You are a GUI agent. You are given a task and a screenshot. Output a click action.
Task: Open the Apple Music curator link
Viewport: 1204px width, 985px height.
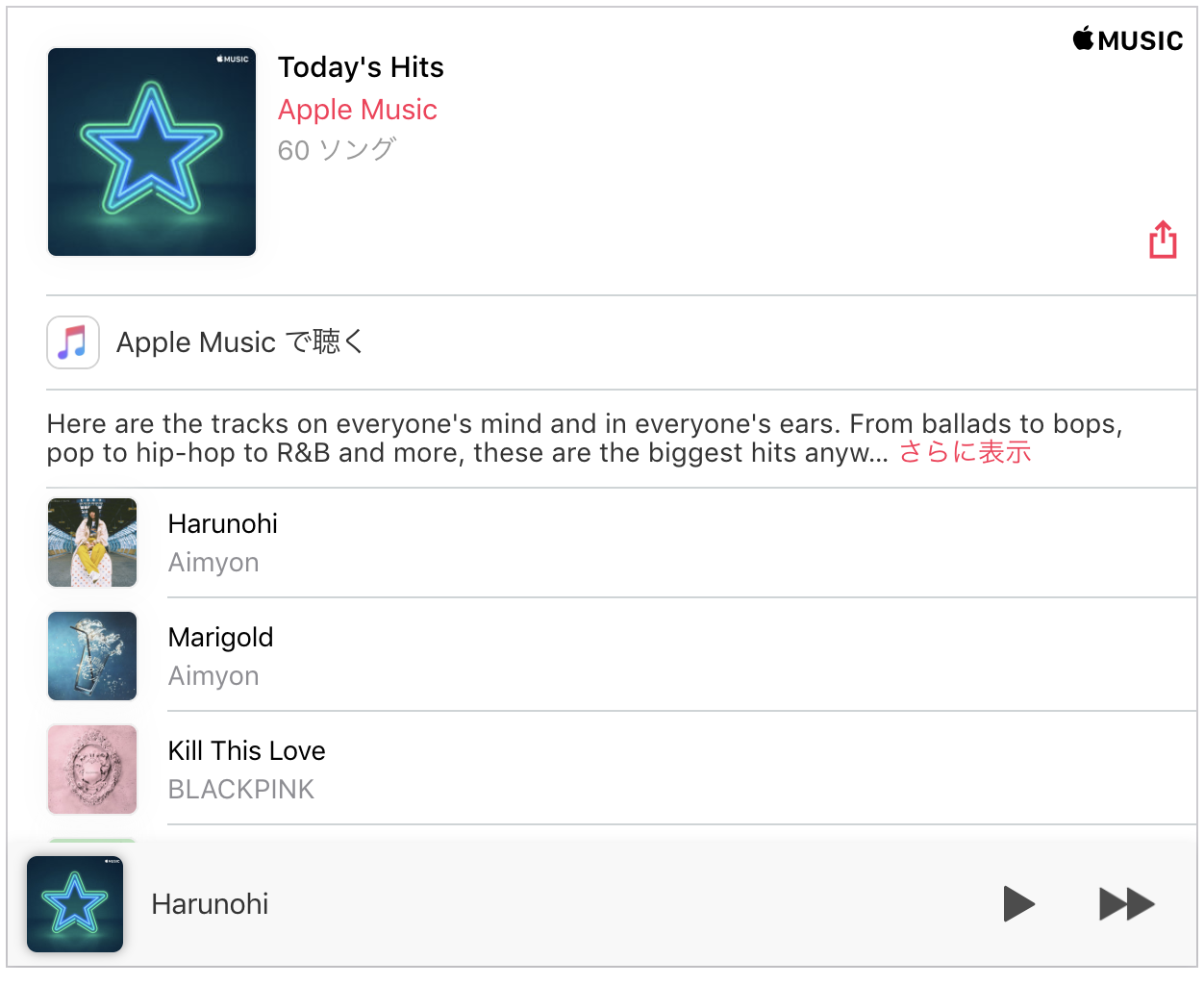(357, 110)
